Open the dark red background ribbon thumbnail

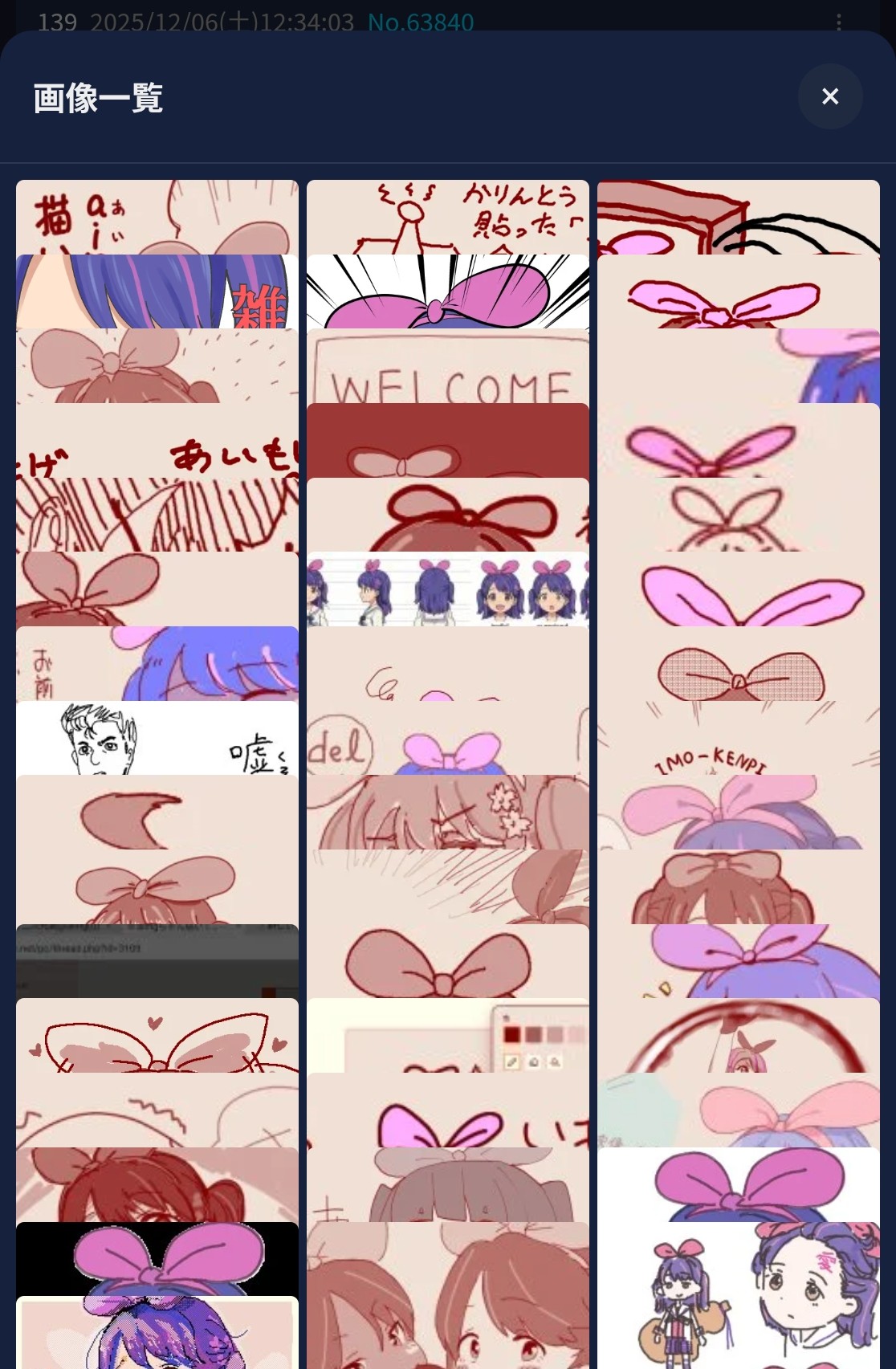click(x=447, y=440)
